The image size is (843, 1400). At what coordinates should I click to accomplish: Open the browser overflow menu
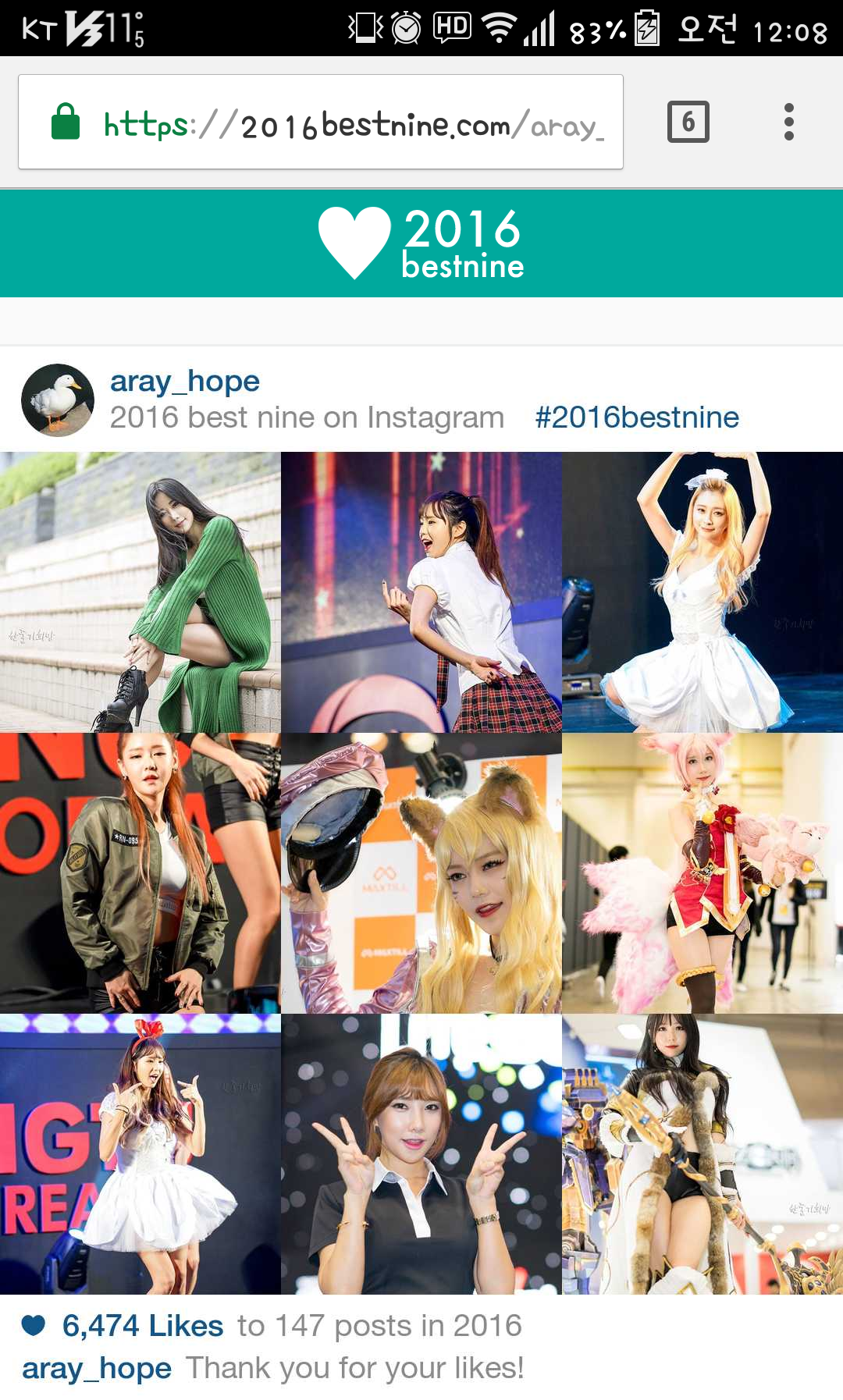(x=789, y=122)
